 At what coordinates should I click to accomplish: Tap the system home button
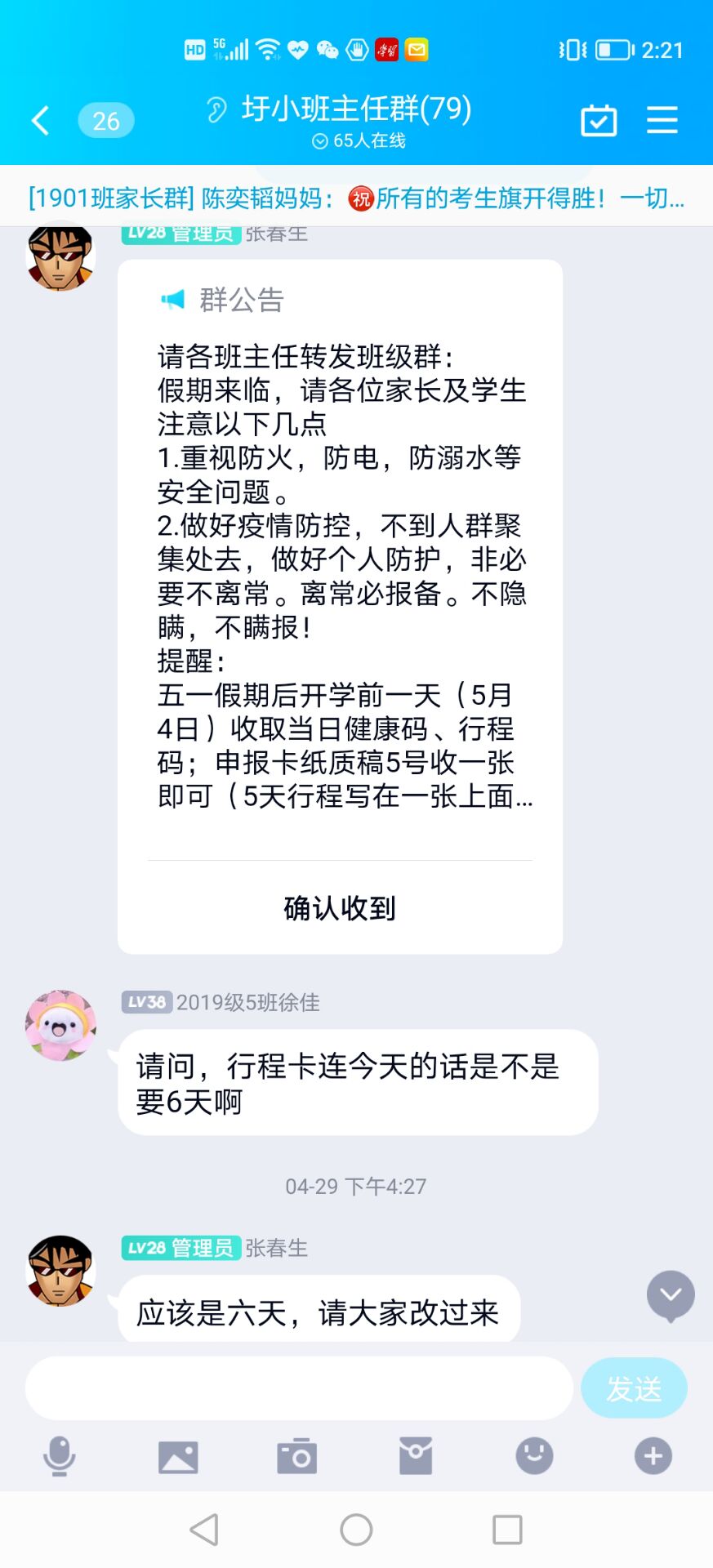(x=356, y=1530)
